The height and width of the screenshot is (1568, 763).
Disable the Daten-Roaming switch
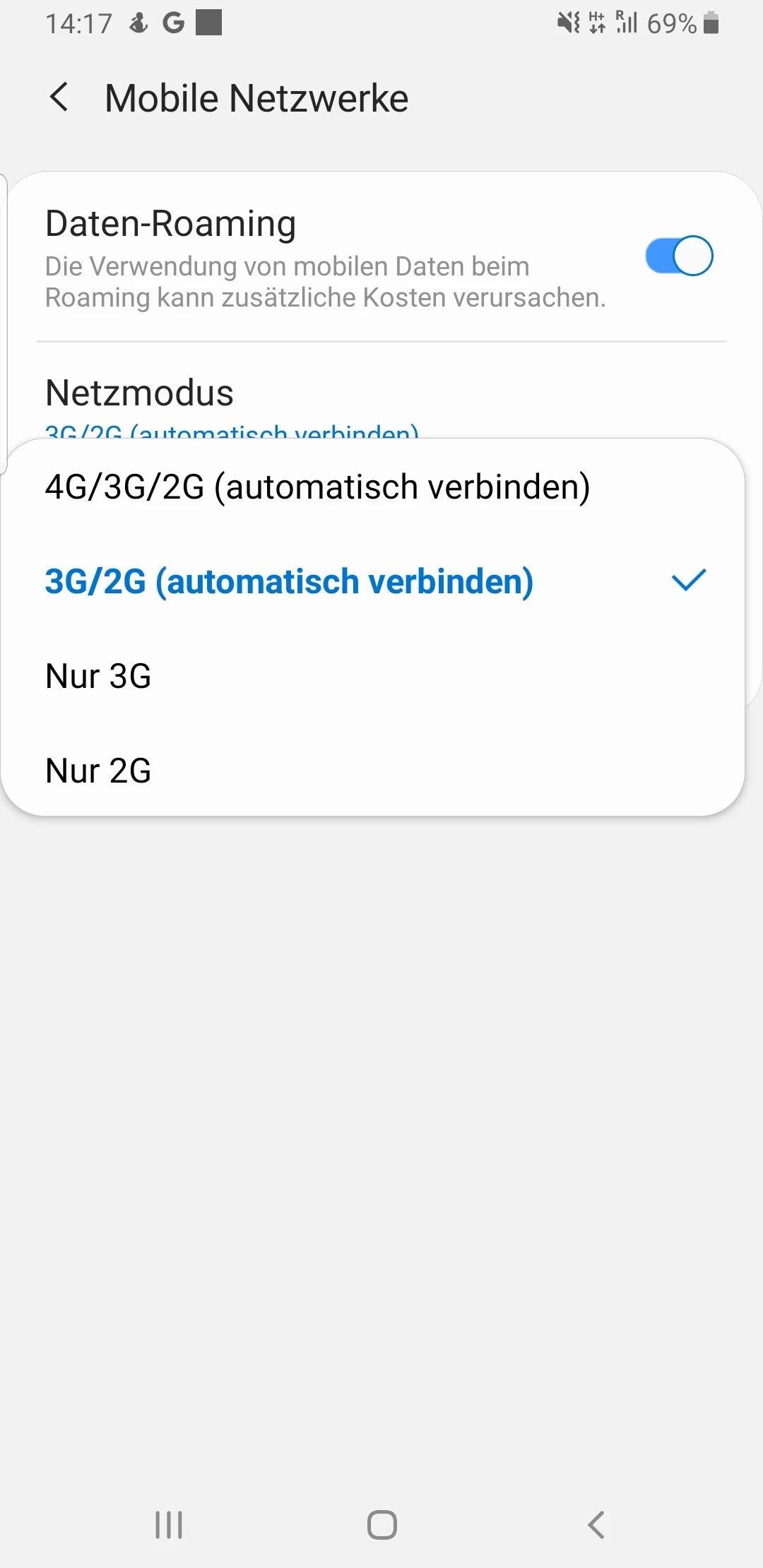pyautogui.click(x=678, y=256)
